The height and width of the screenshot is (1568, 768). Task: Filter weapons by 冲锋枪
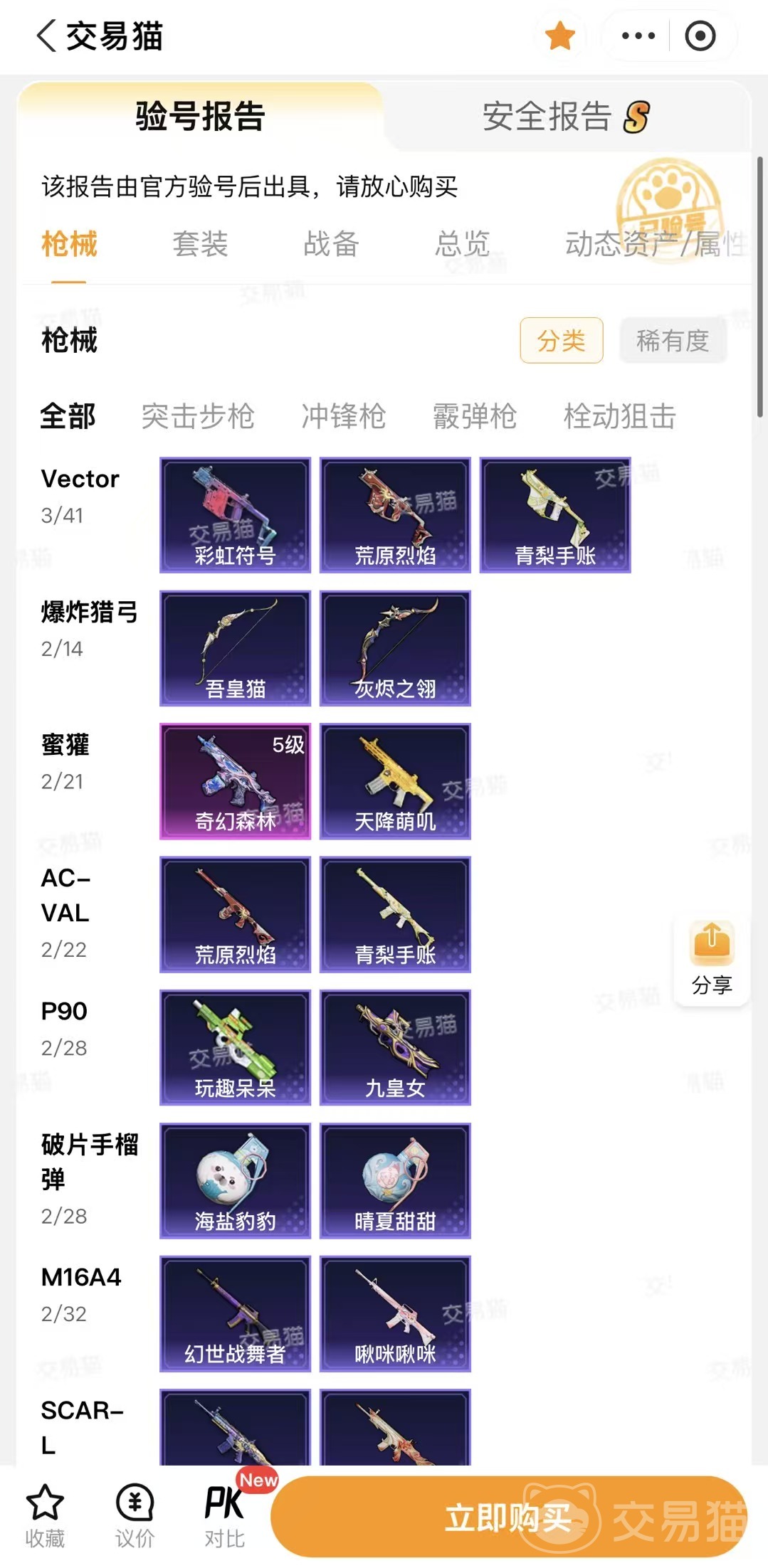[344, 416]
